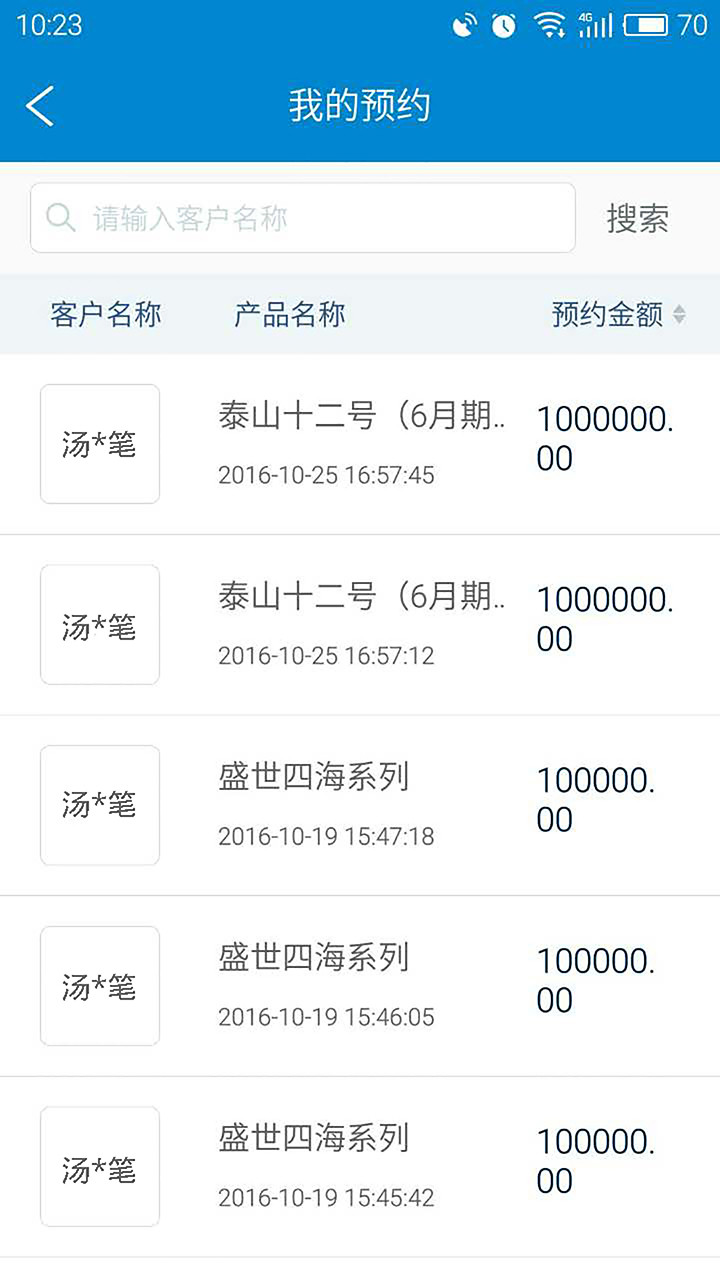This screenshot has width=720, height=1280.
Task: Open the 盛世四海系列 reservation from 15:47:18
Action: click(360, 805)
